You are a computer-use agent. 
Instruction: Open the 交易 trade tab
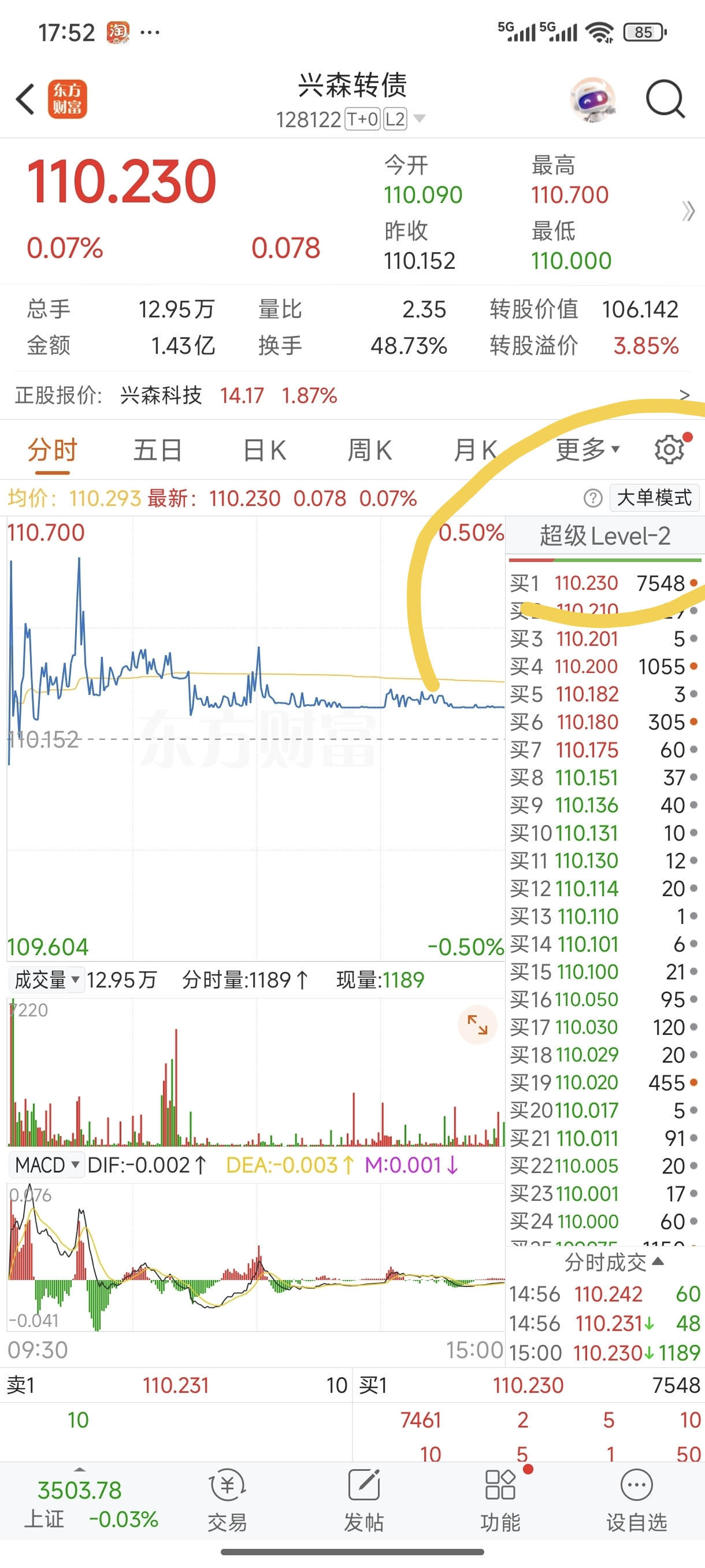(228, 1499)
